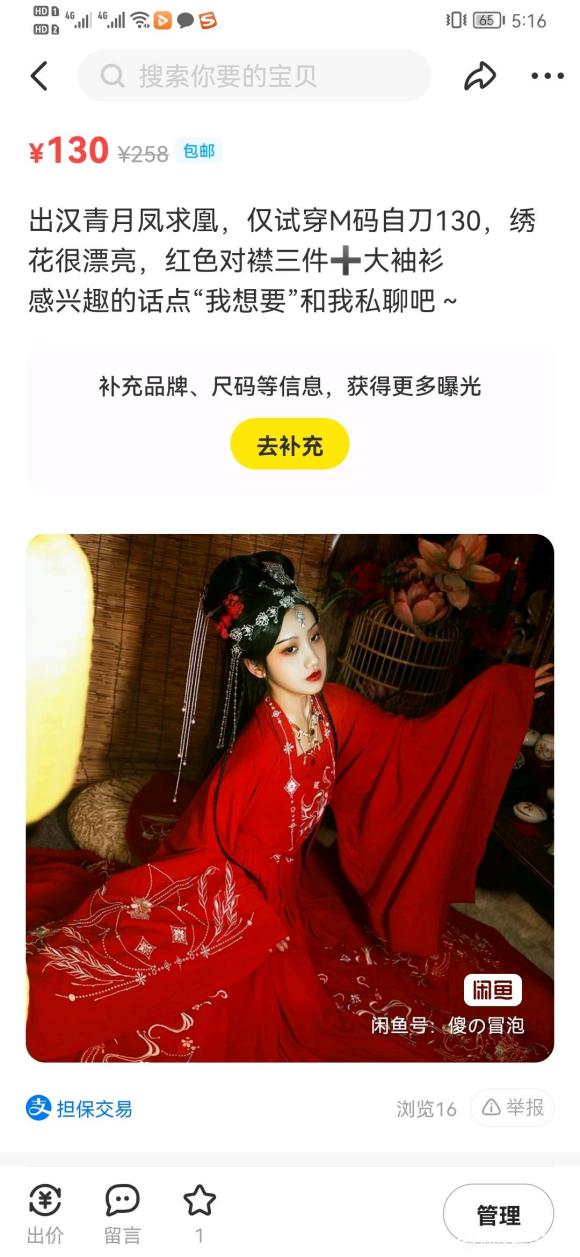Leave a comment via 留言
580x1257 pixels.
point(122,1213)
